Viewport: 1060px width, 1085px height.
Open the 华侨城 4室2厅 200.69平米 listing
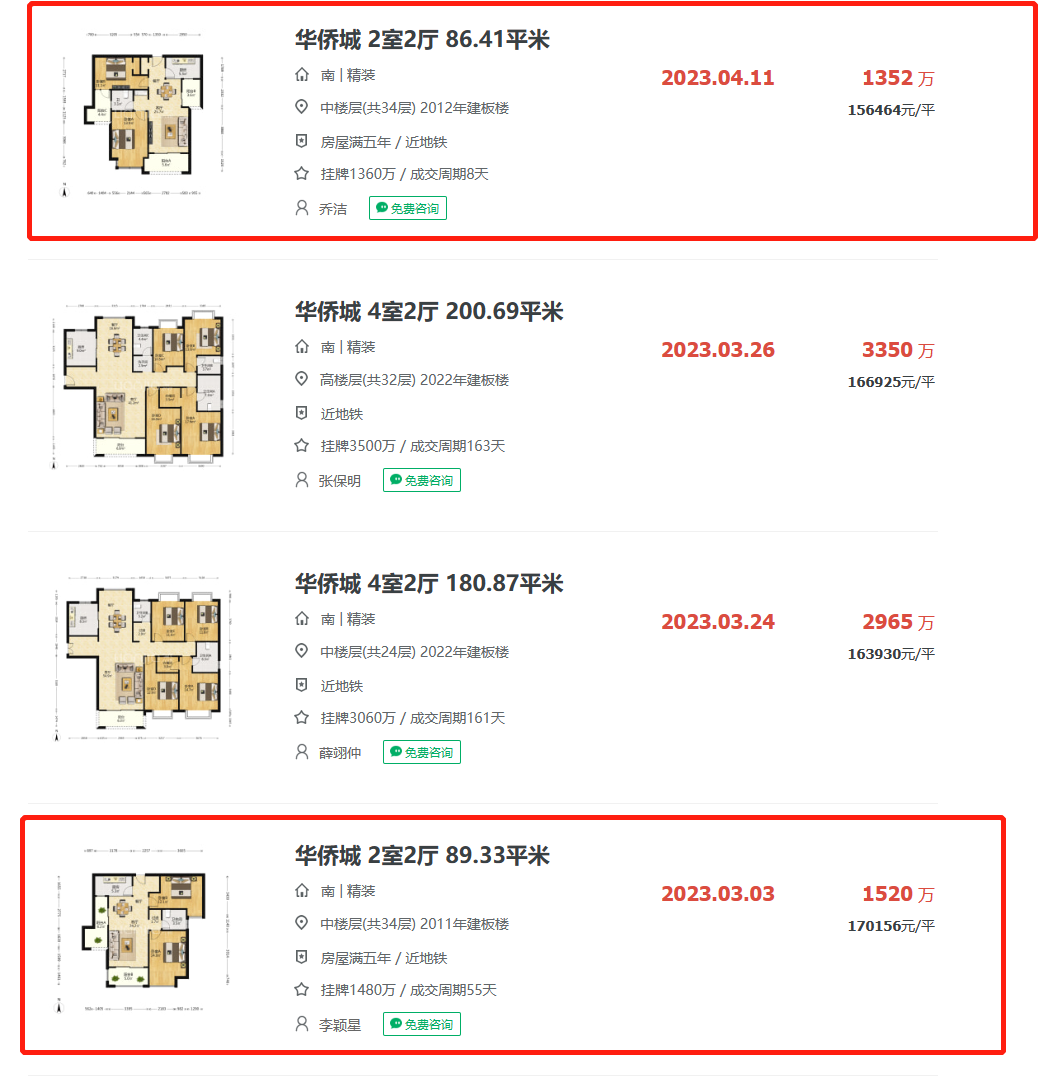pyautogui.click(x=429, y=312)
